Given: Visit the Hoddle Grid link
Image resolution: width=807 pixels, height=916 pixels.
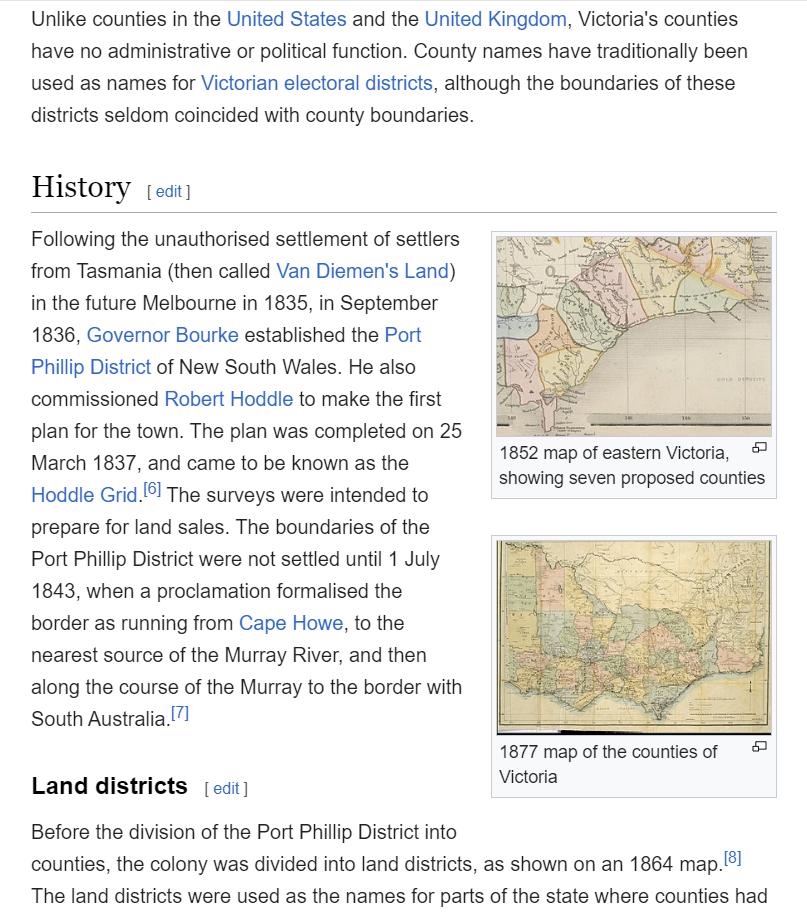Looking at the screenshot, I should pyautogui.click(x=84, y=495).
